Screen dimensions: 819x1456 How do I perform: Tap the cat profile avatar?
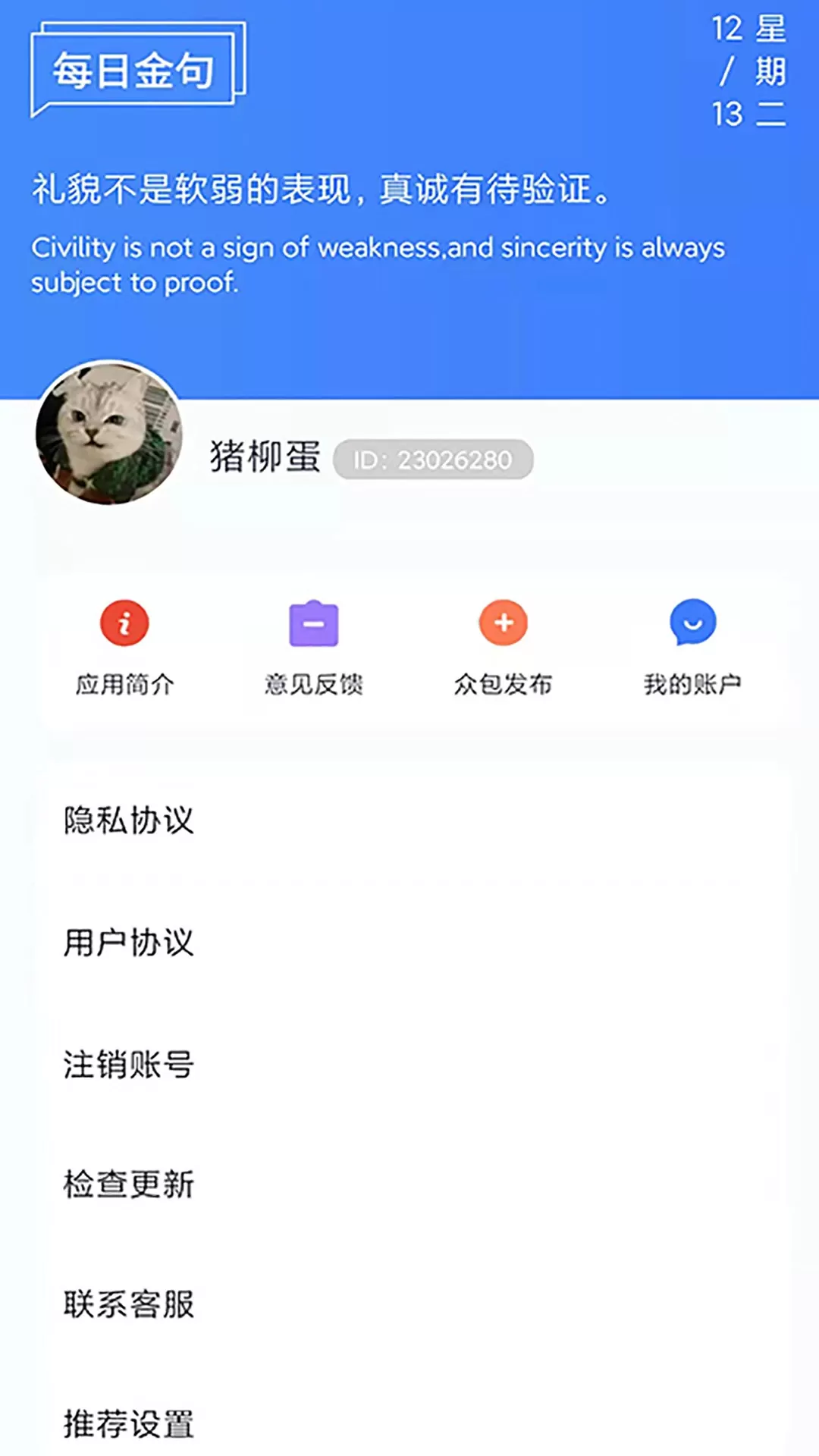[x=109, y=433]
